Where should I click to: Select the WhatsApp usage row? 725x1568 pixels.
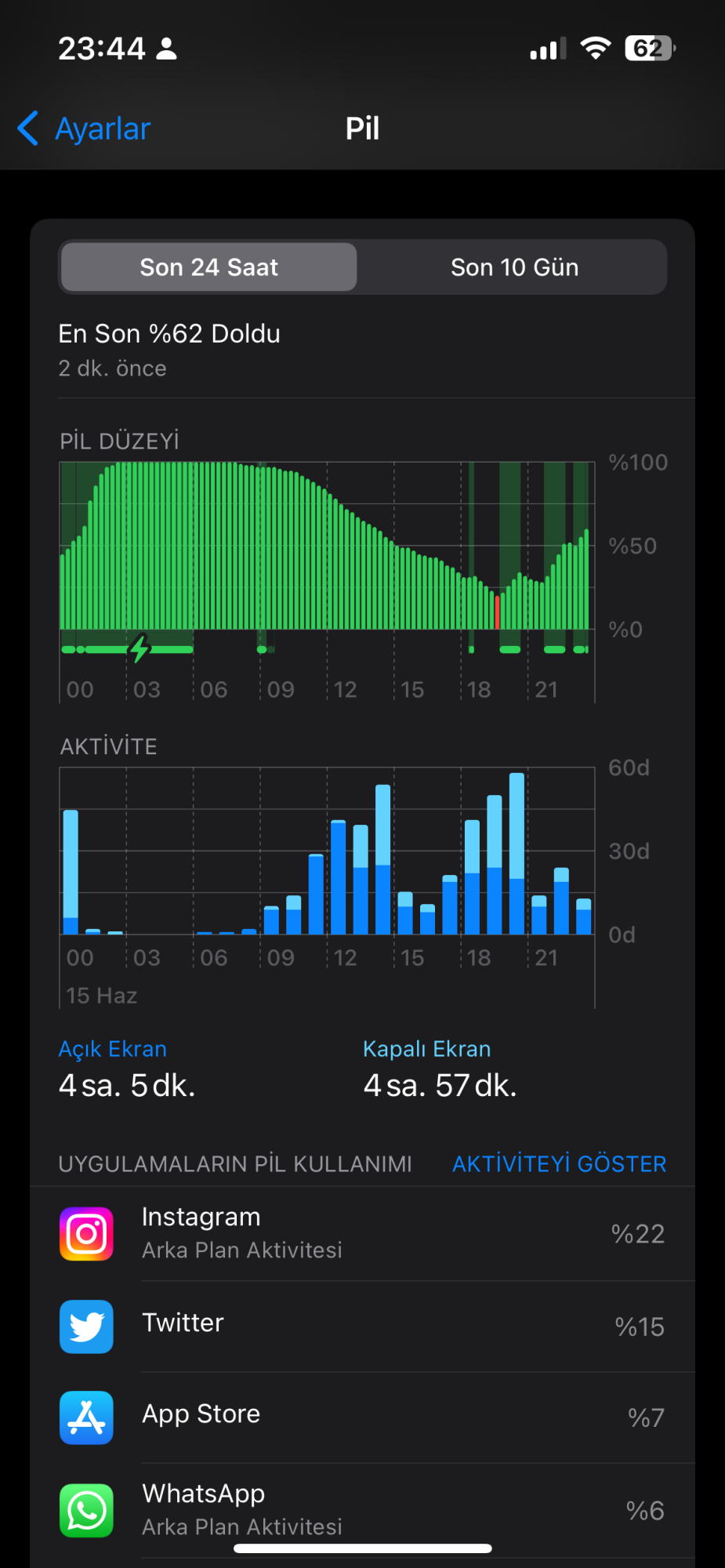[362, 1509]
